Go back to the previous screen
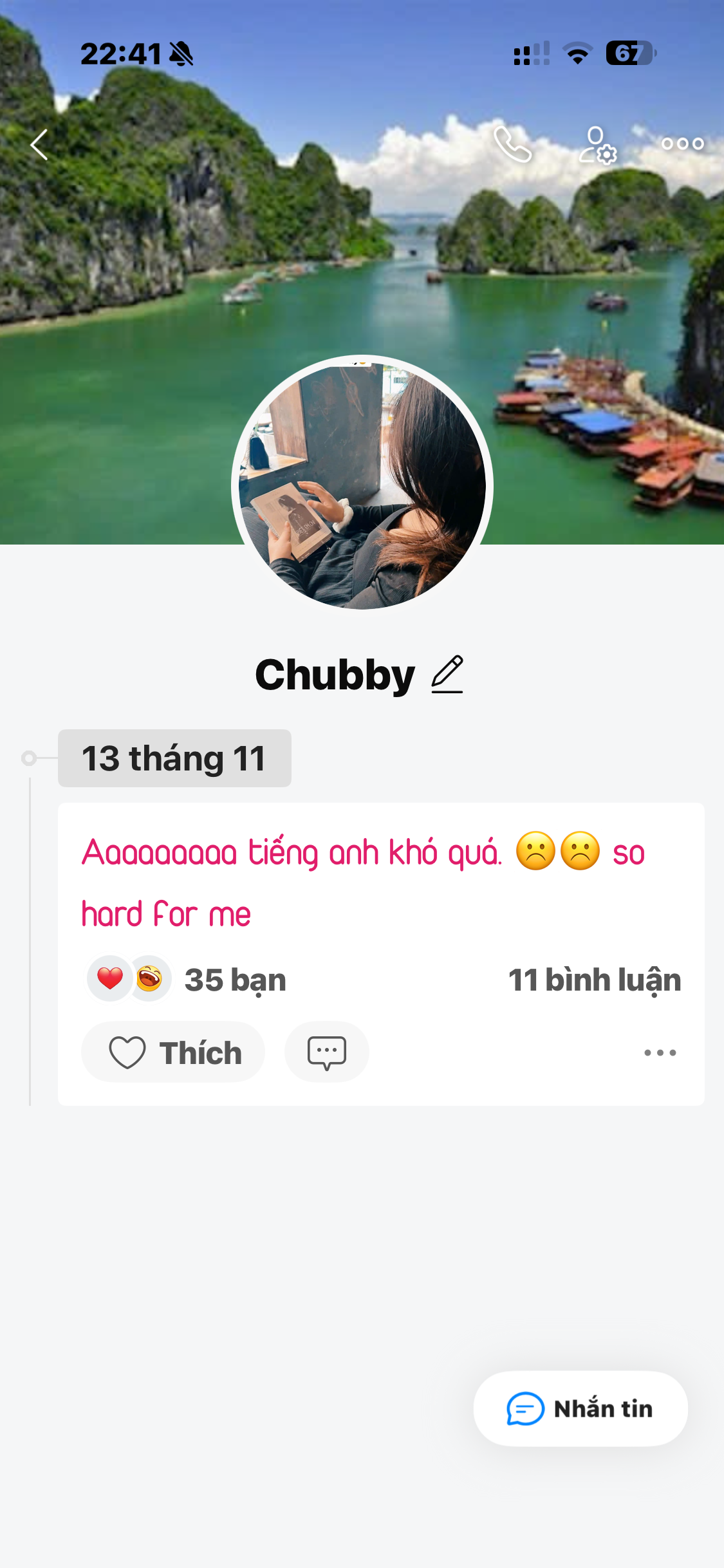The width and height of the screenshot is (724, 1568). coord(40,145)
